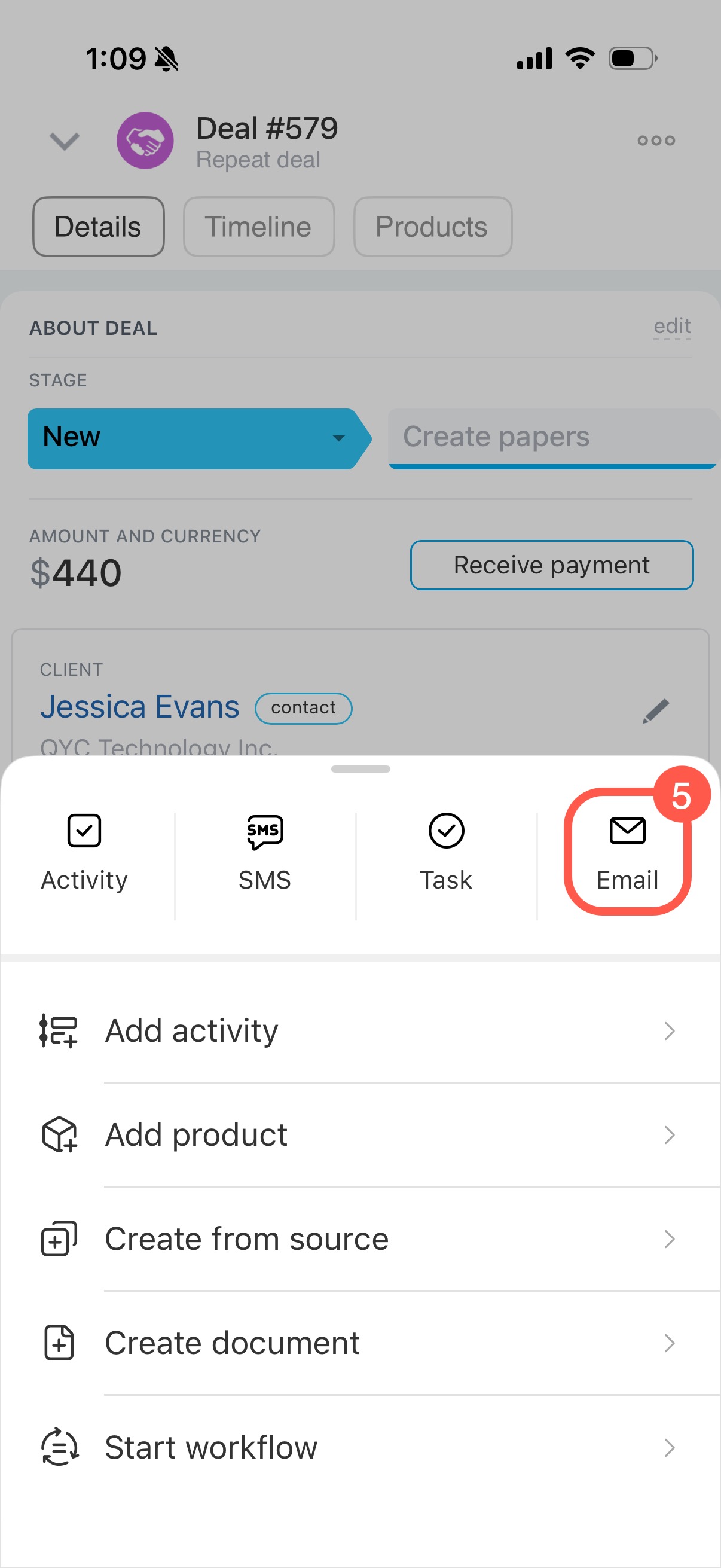Switch to the Timeline tab
This screenshot has width=721, height=1568.
tap(259, 227)
